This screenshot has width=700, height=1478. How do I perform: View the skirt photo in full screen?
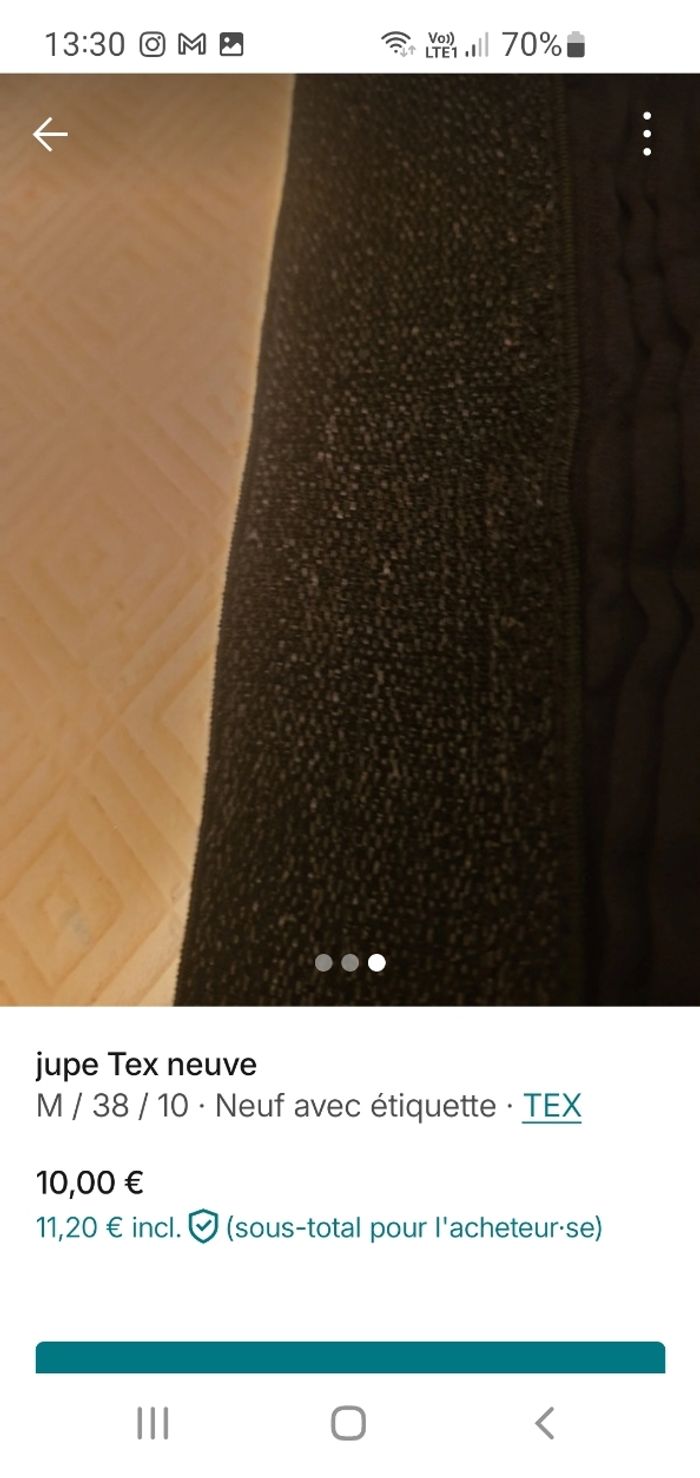click(x=350, y=540)
